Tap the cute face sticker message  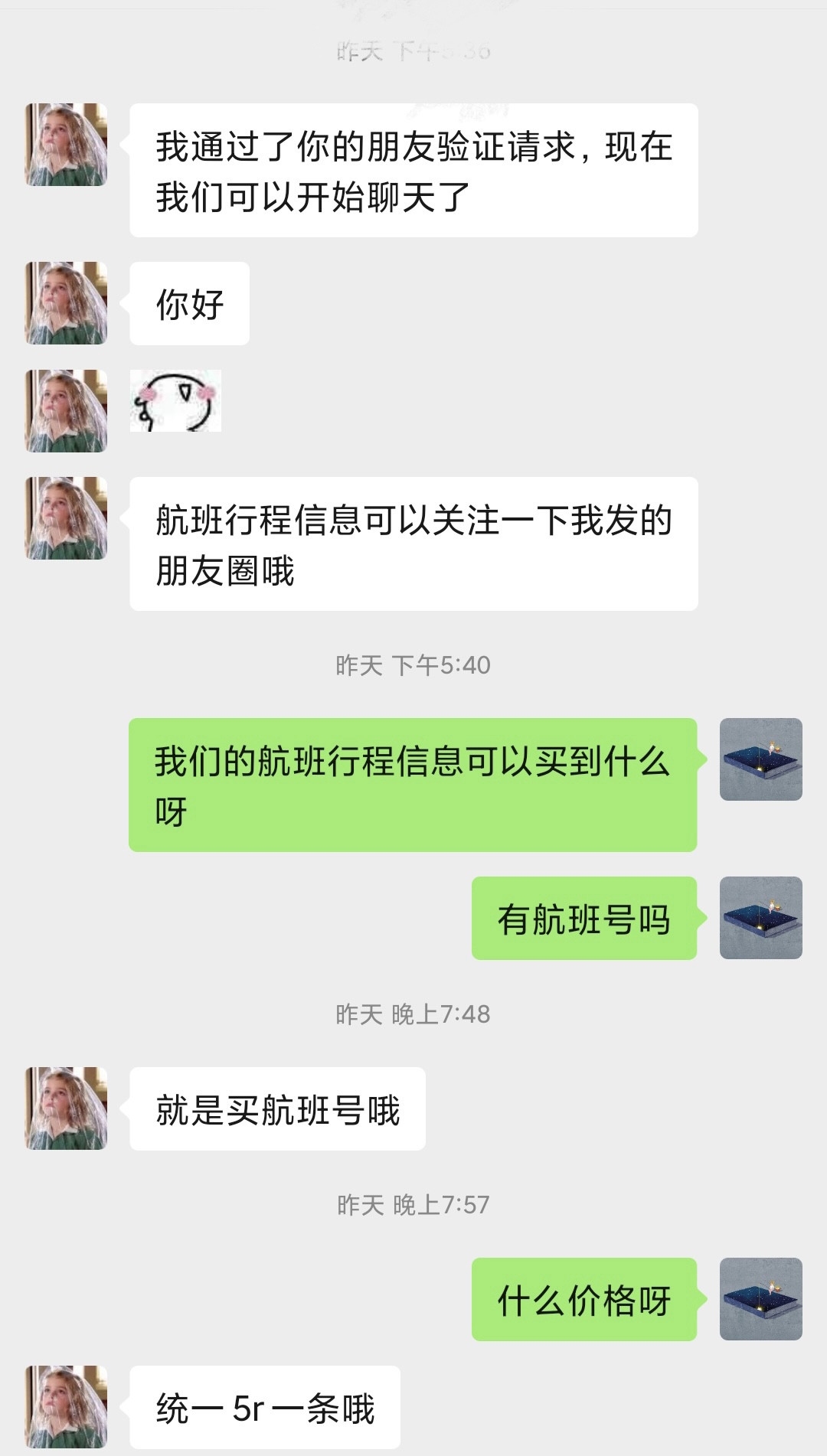tap(175, 400)
